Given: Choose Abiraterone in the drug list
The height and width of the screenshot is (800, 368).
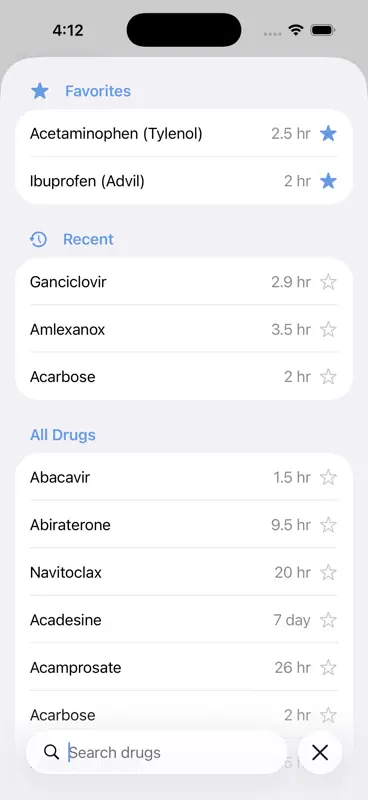Looking at the screenshot, I should [x=184, y=524].
